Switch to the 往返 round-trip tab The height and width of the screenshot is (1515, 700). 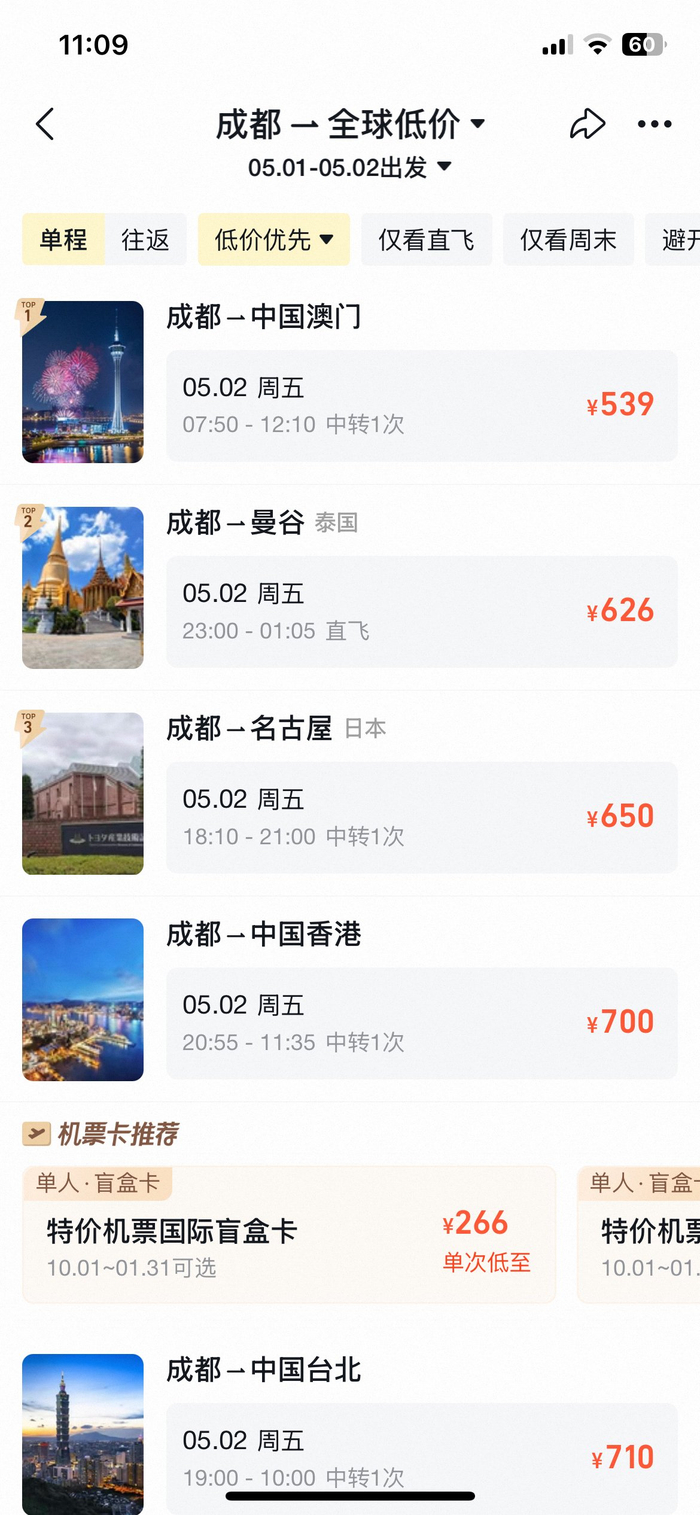145,240
